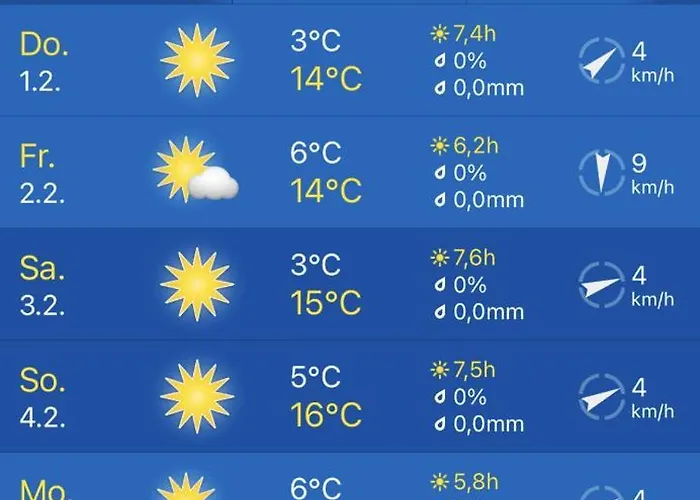Image resolution: width=700 pixels, height=500 pixels.
Task: Open the forecast for Do. 1.2.
Action: tap(350, 60)
